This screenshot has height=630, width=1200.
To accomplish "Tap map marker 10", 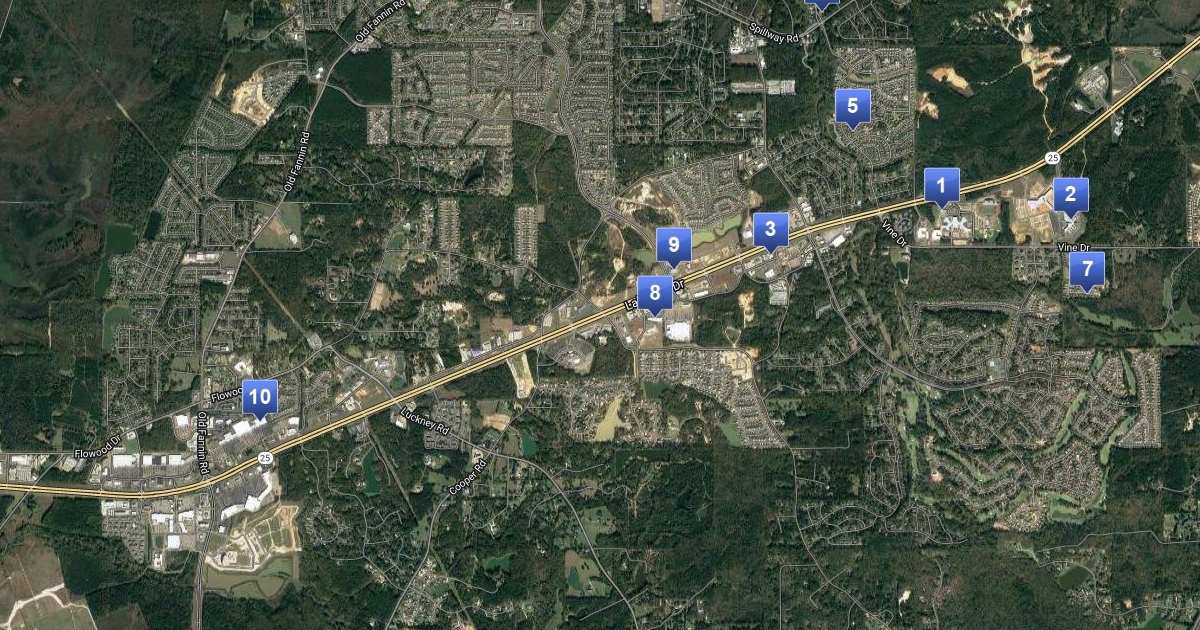I will 259,397.
